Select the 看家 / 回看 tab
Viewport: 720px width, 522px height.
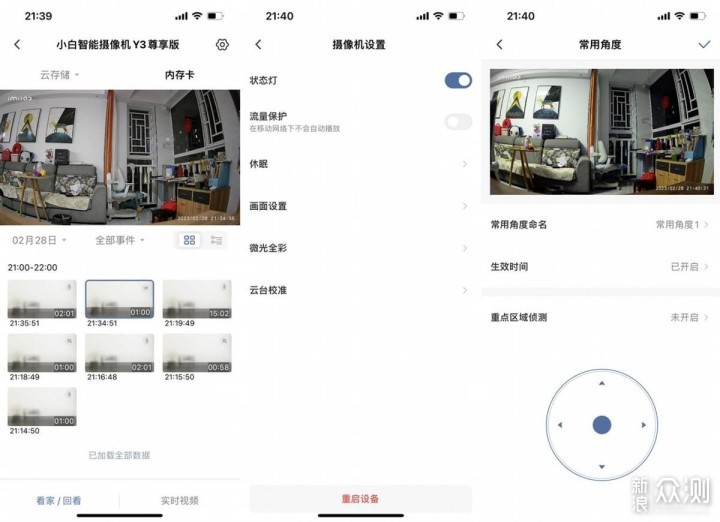(59, 500)
